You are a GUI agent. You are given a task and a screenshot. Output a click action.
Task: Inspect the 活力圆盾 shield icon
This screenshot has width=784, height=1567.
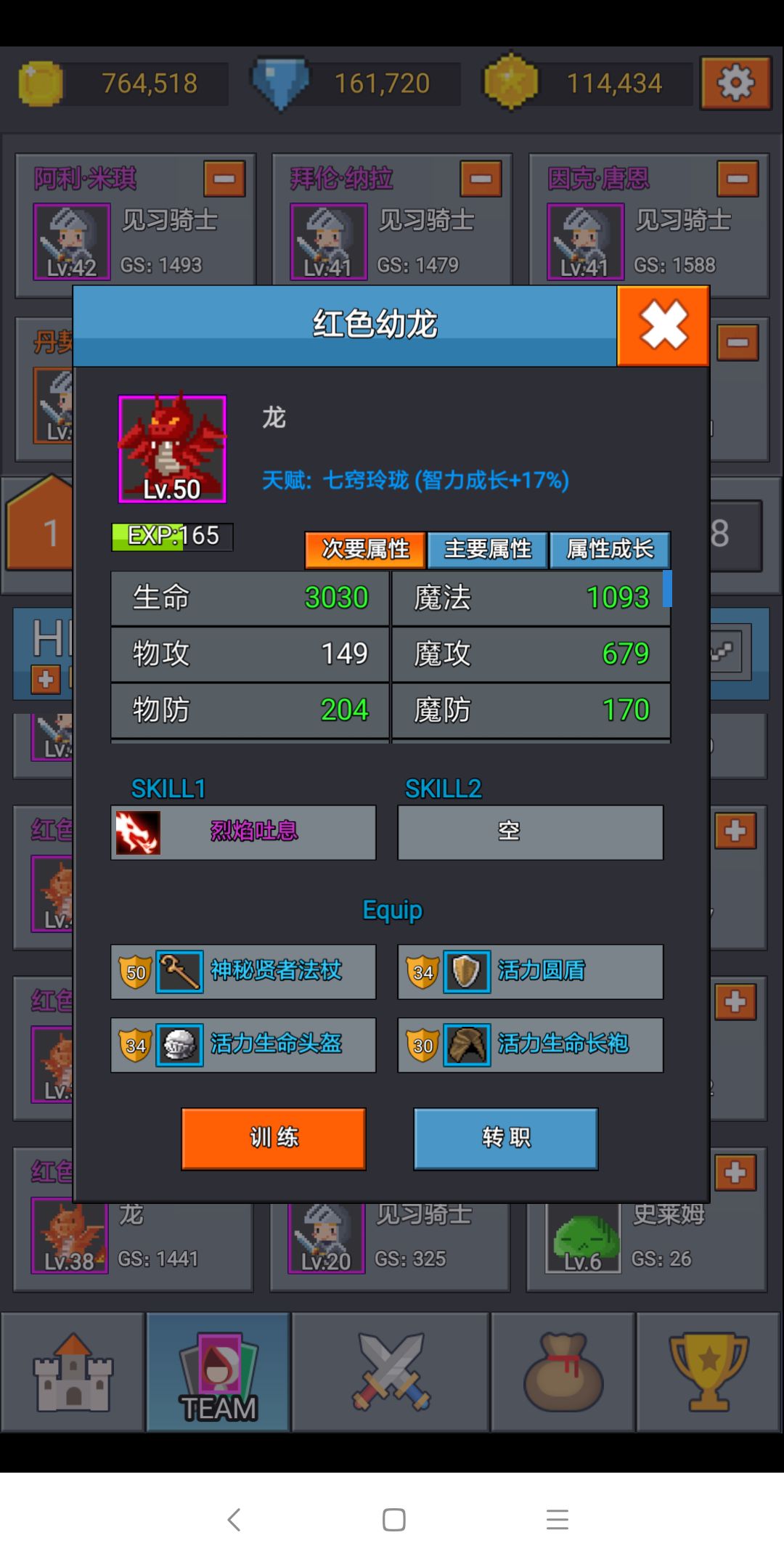point(467,972)
